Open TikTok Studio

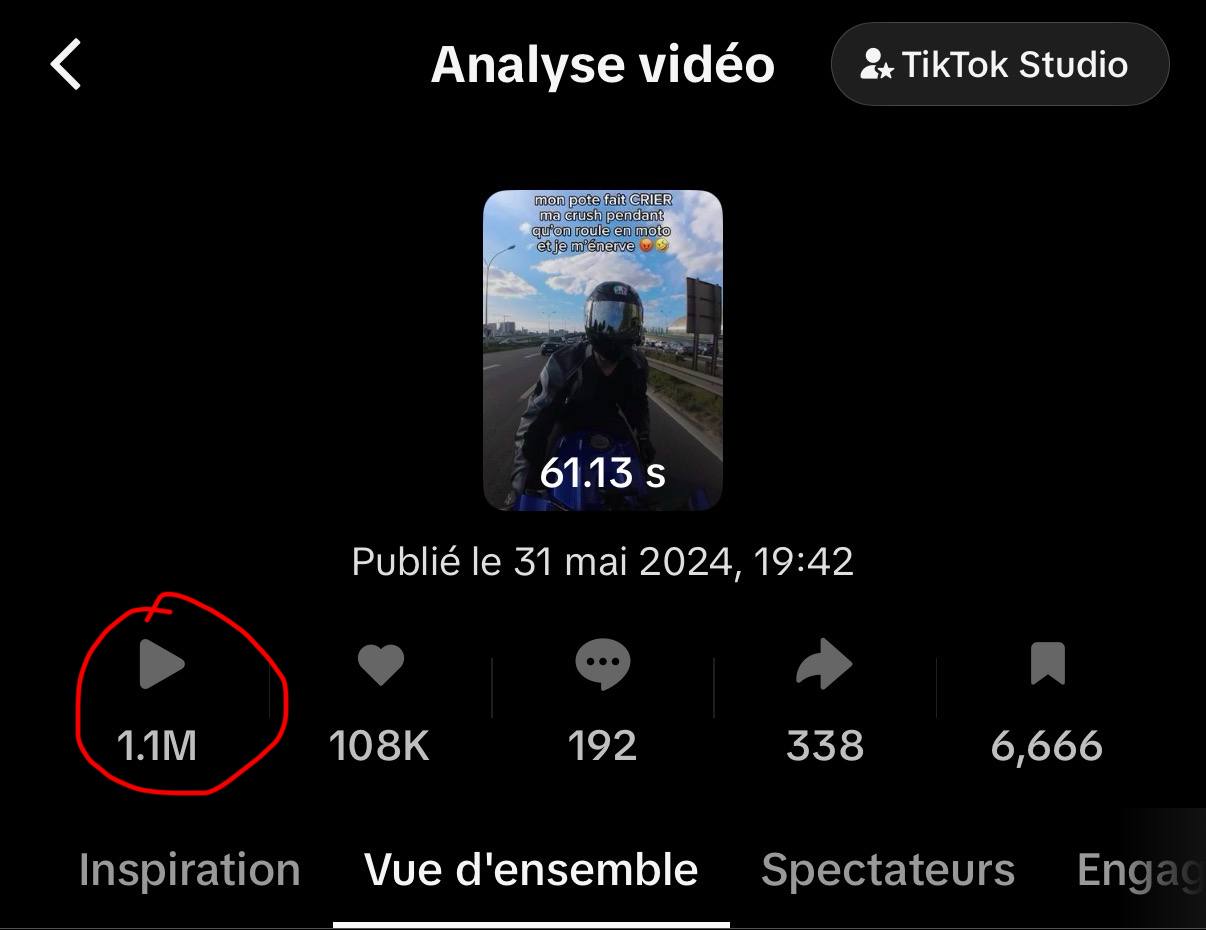999,65
